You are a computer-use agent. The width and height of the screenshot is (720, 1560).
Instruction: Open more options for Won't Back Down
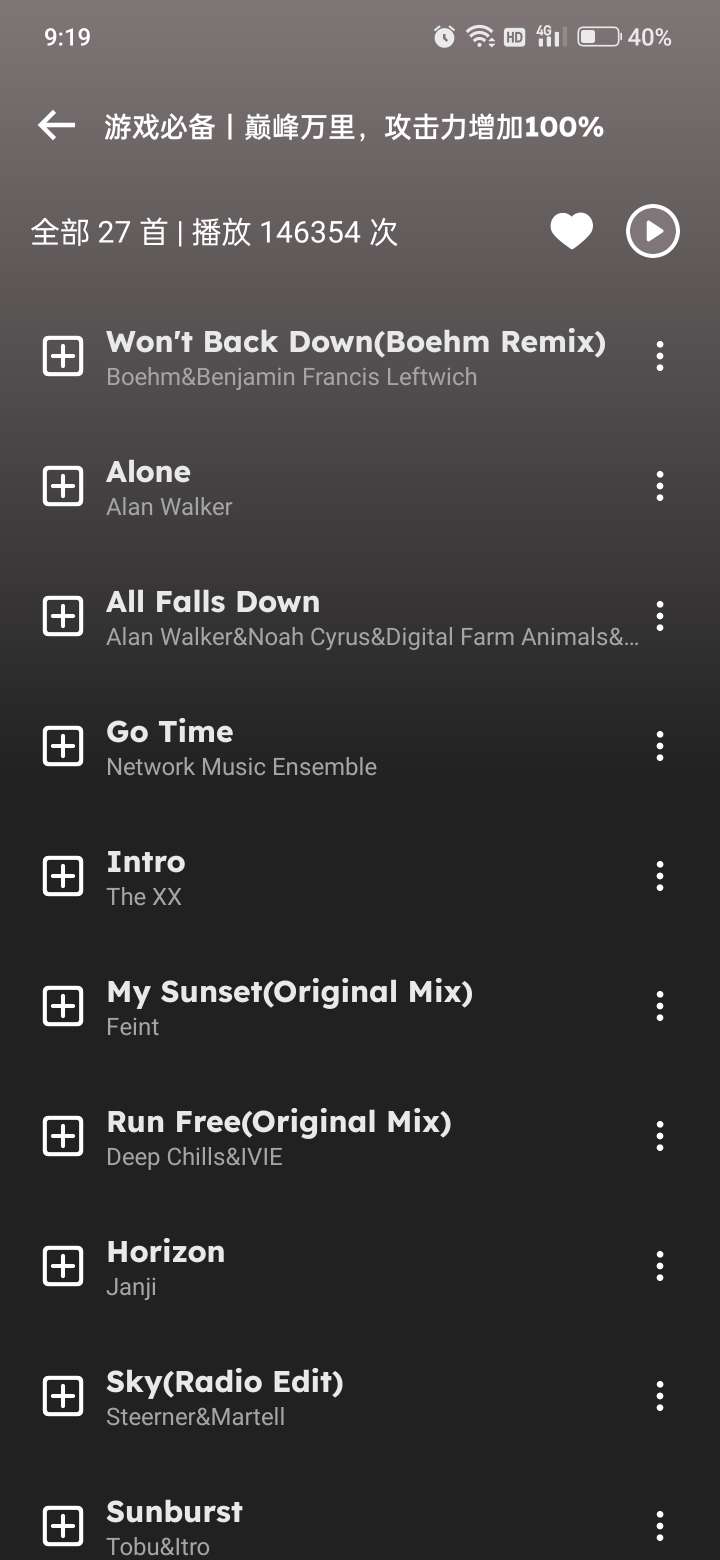(659, 357)
